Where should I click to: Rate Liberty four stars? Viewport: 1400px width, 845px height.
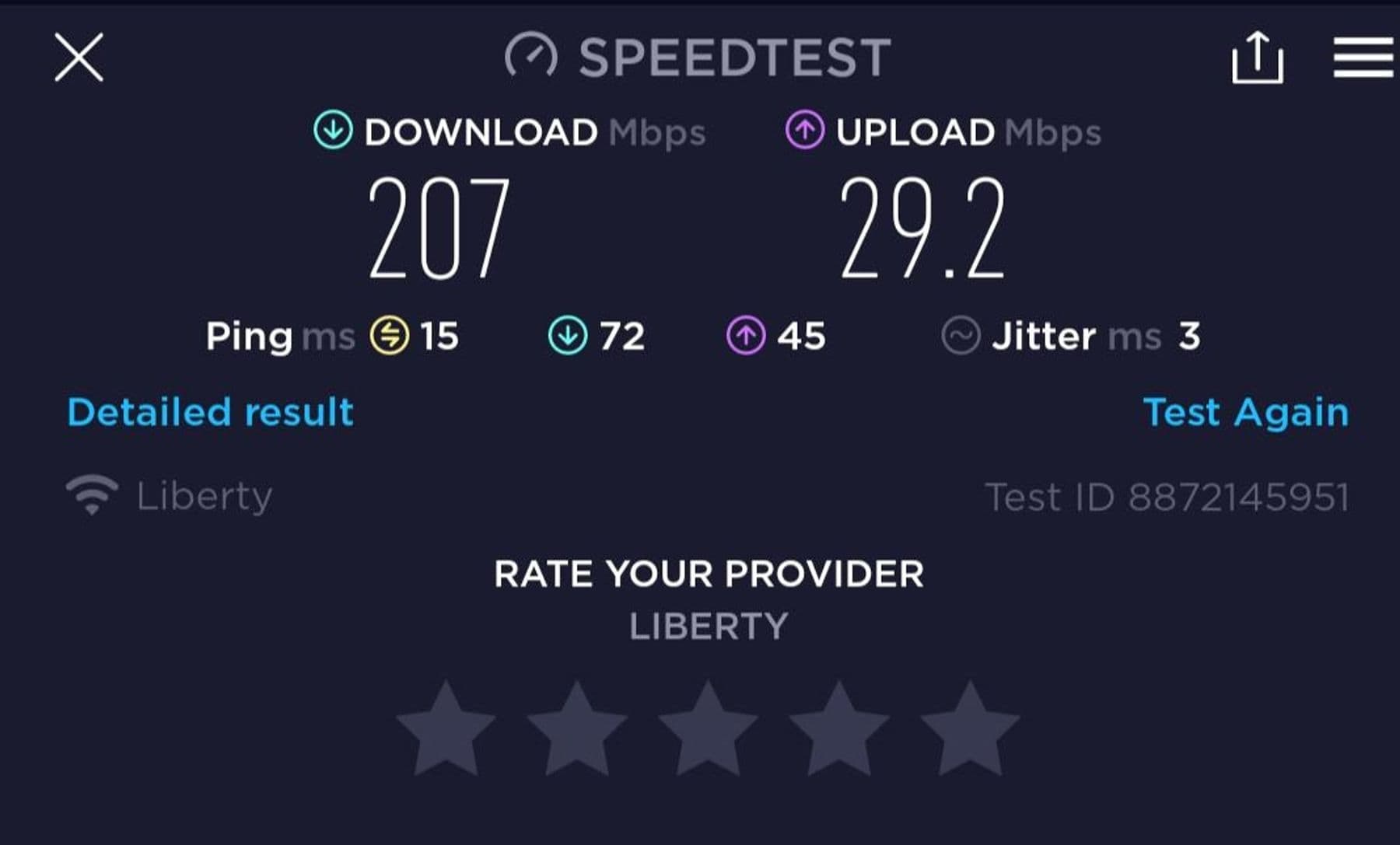click(838, 731)
